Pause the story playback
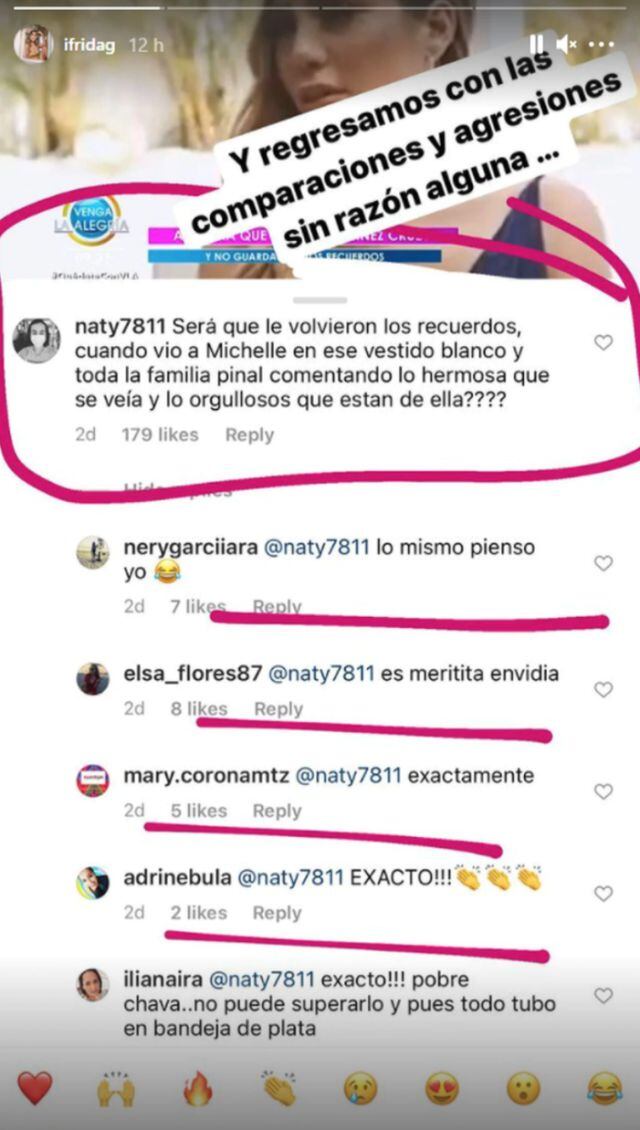The image size is (640, 1130). pyautogui.click(x=537, y=44)
